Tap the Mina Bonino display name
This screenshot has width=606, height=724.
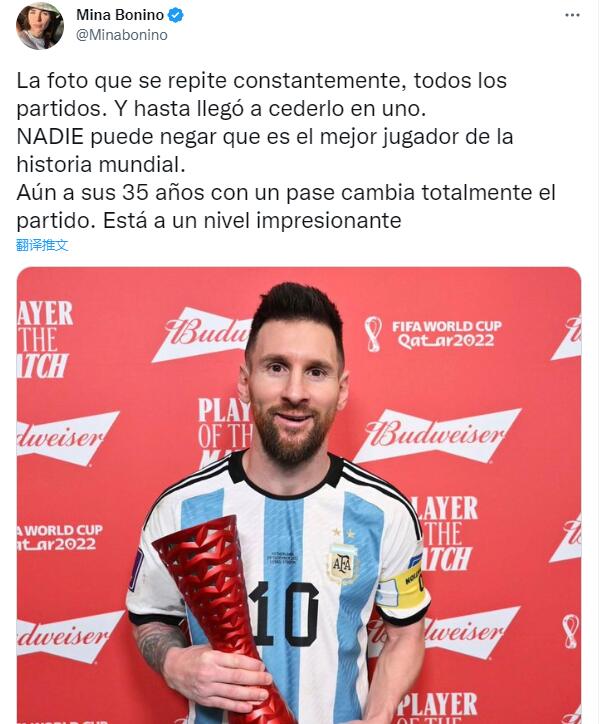(120, 15)
